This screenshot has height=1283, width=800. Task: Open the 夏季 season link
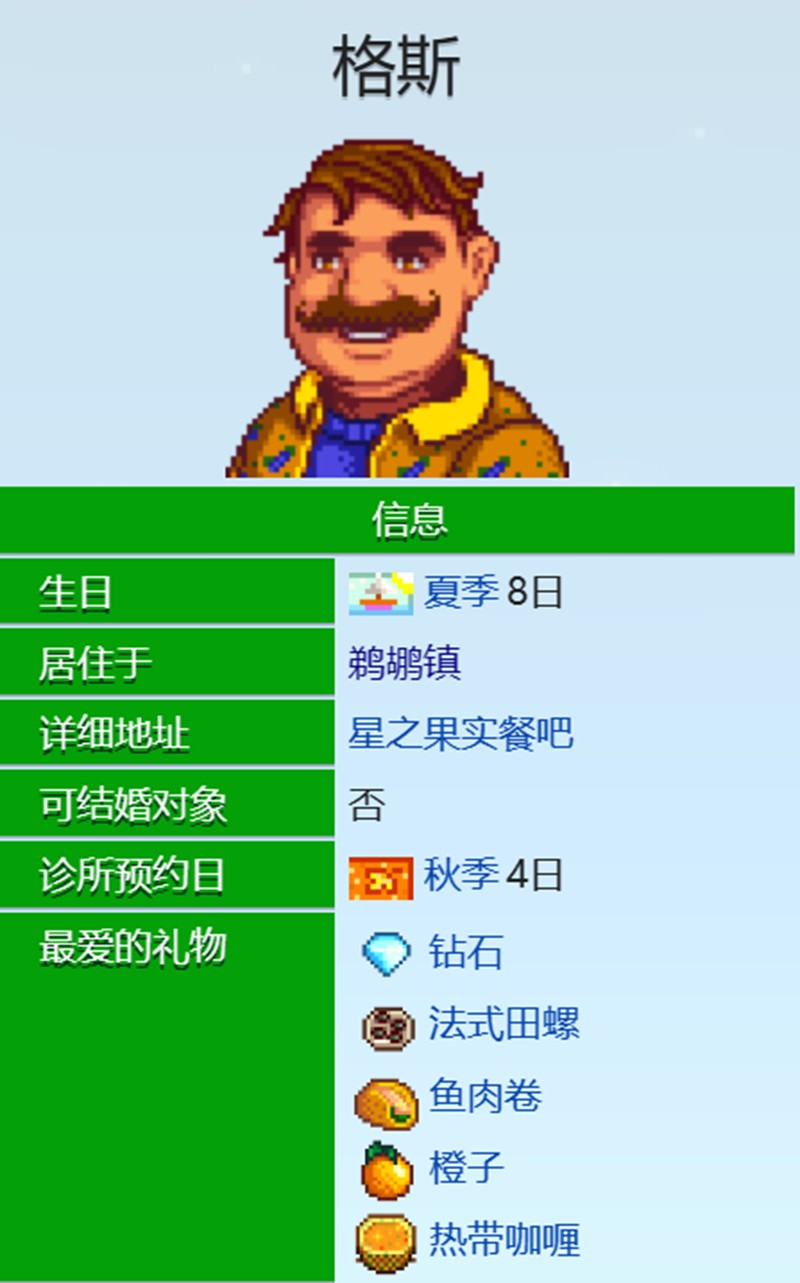coord(461,593)
